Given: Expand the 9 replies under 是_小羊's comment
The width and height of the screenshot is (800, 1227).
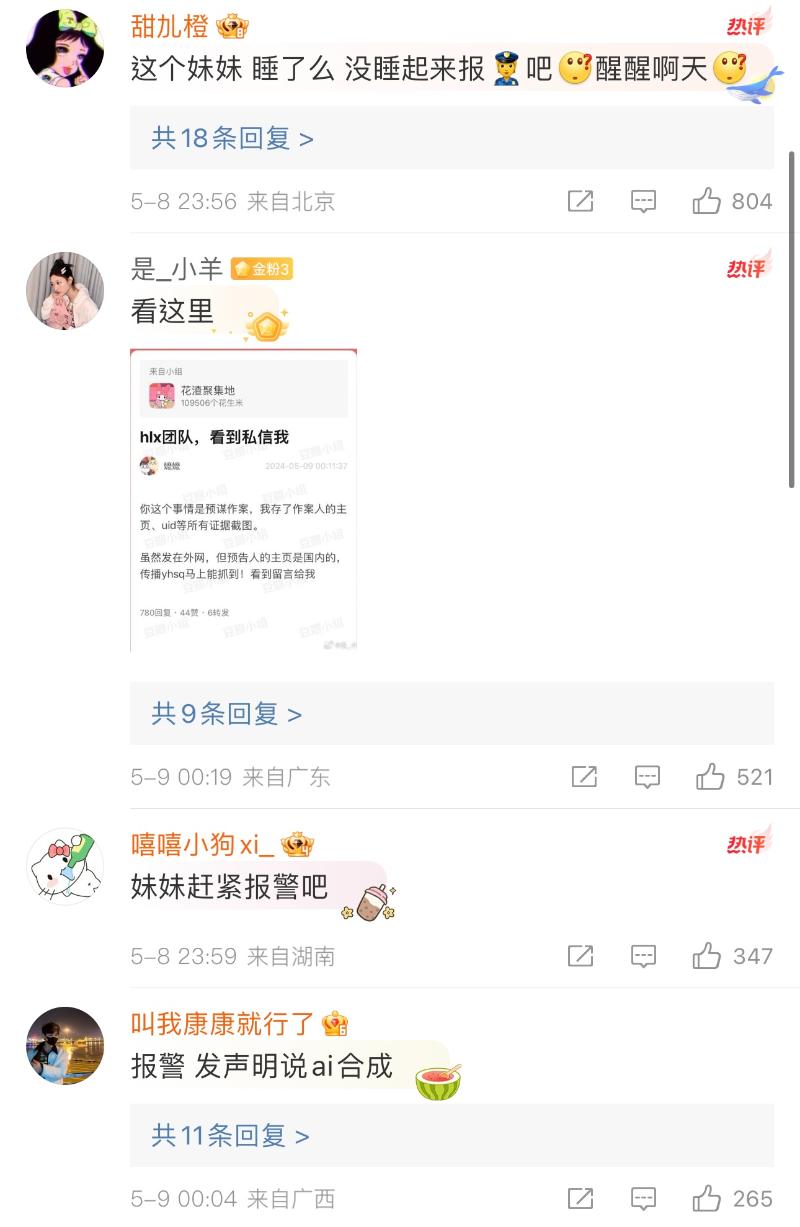Looking at the screenshot, I should coord(226,714).
